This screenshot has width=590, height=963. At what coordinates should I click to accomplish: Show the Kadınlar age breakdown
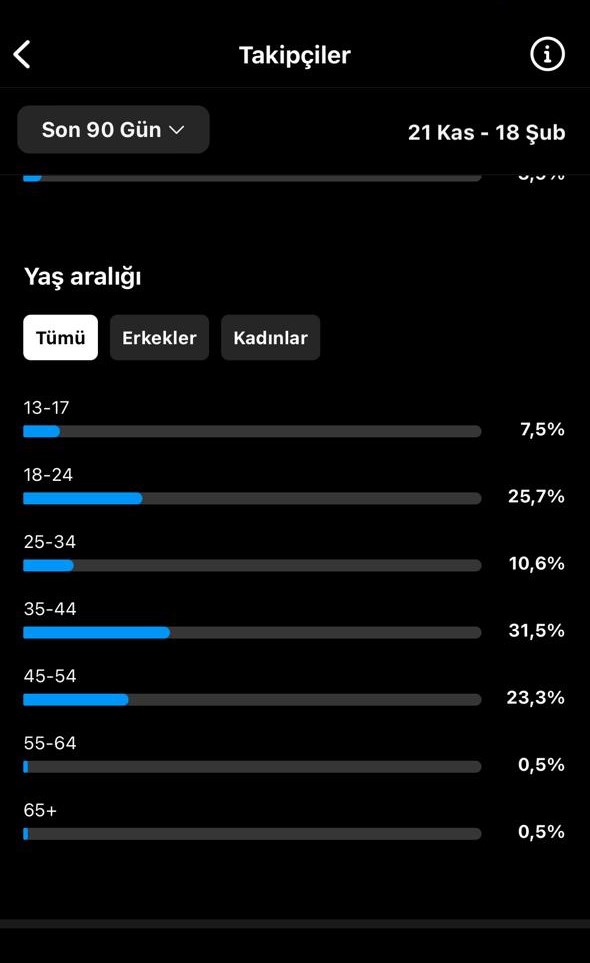270,337
